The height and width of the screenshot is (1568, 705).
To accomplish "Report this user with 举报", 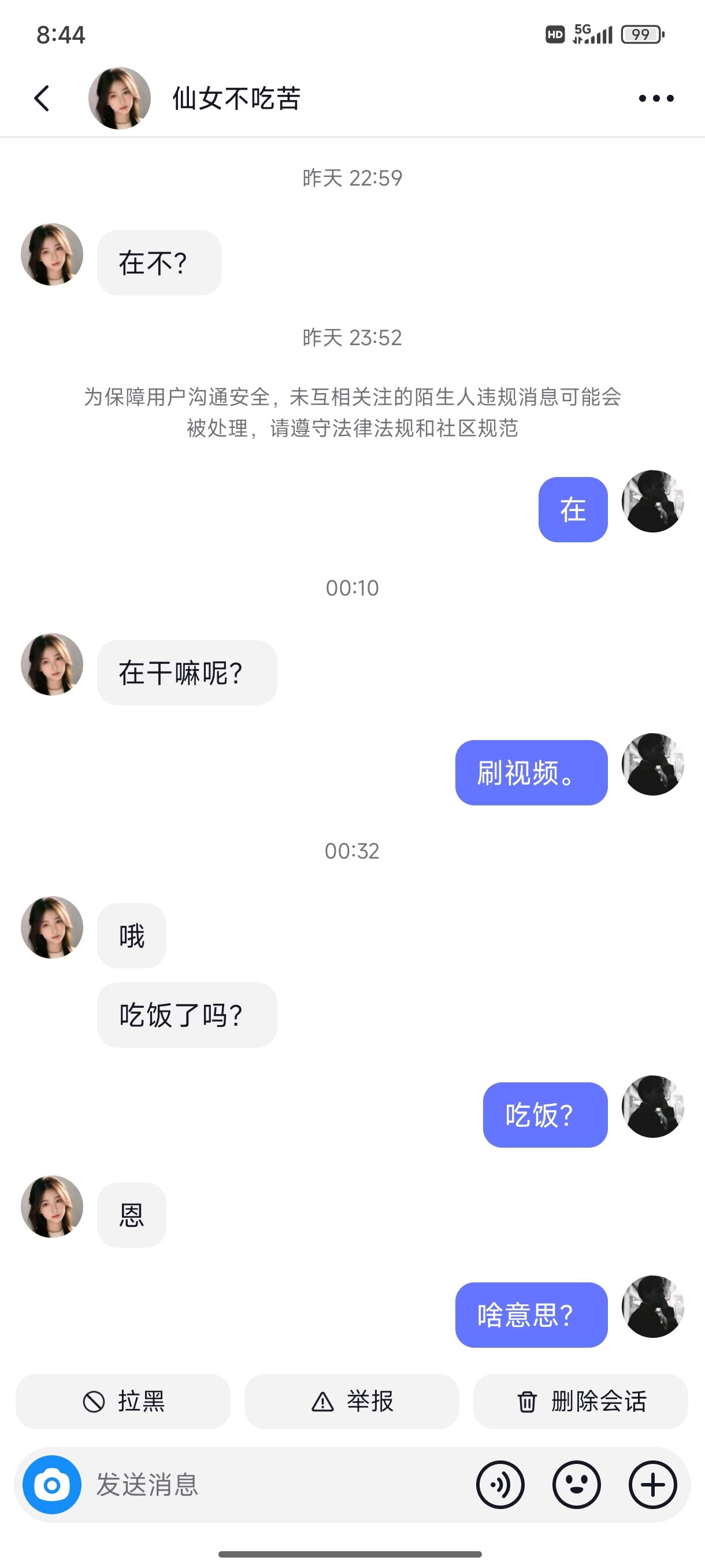I will [351, 1401].
